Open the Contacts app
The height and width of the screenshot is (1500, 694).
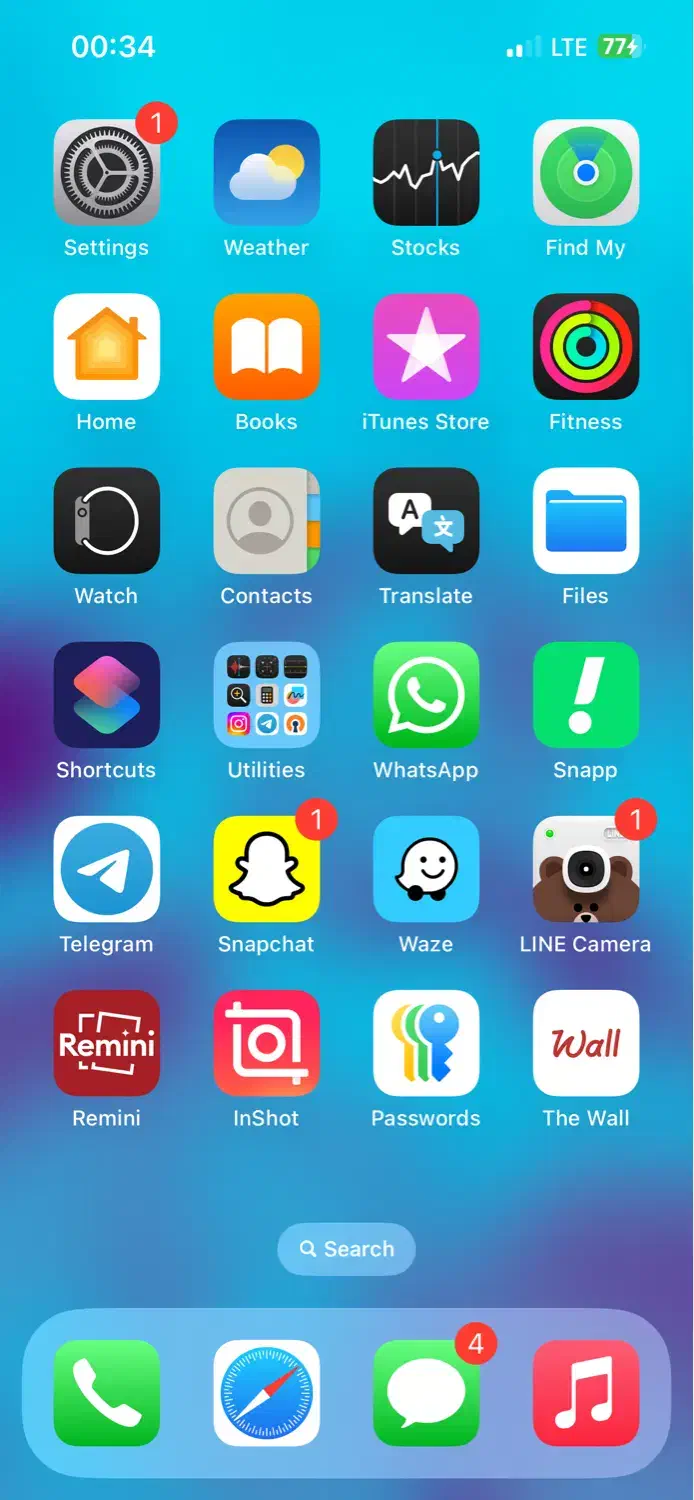(x=266, y=521)
